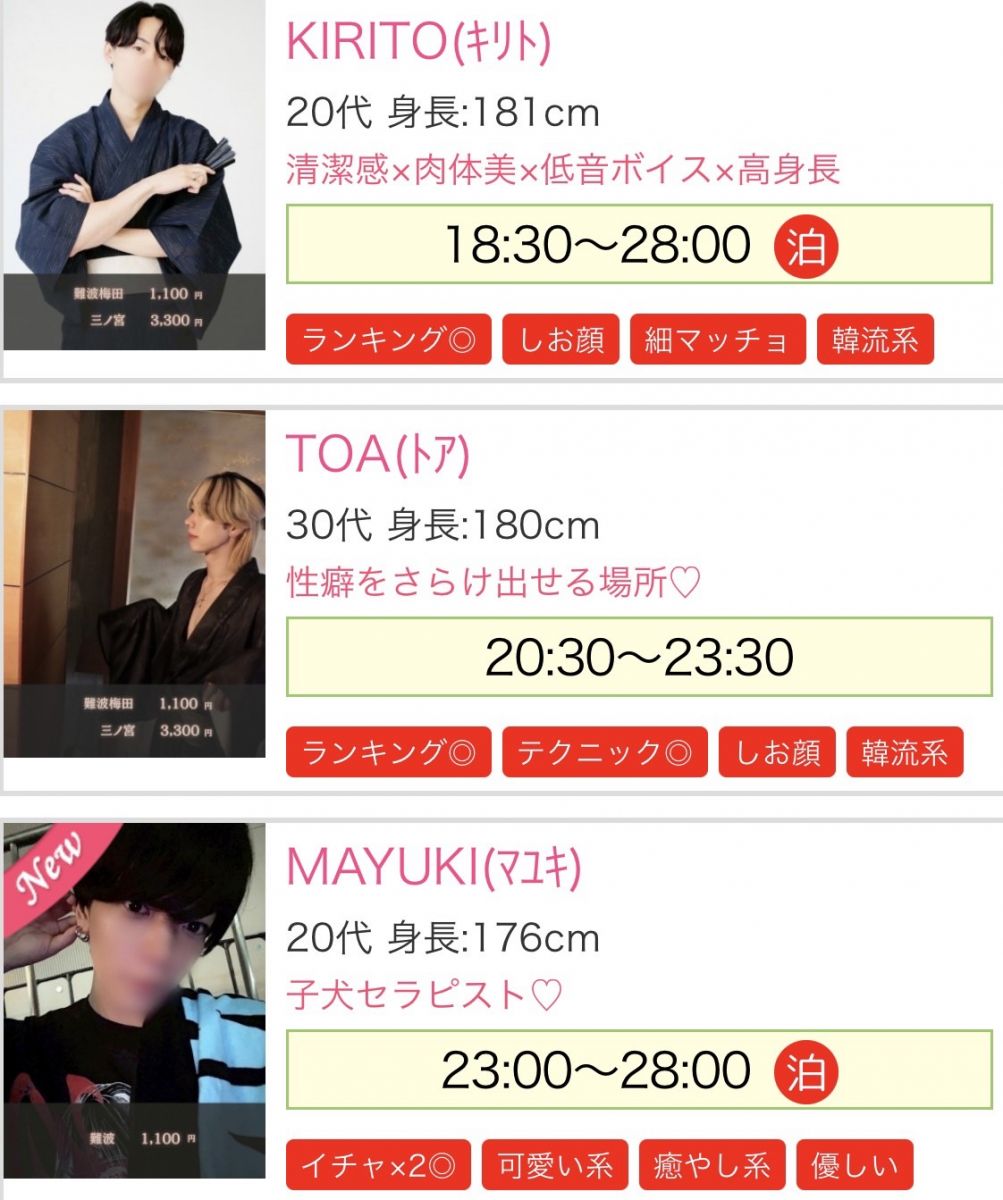Tap the イチャ×2◎ tag

pos(378,1165)
